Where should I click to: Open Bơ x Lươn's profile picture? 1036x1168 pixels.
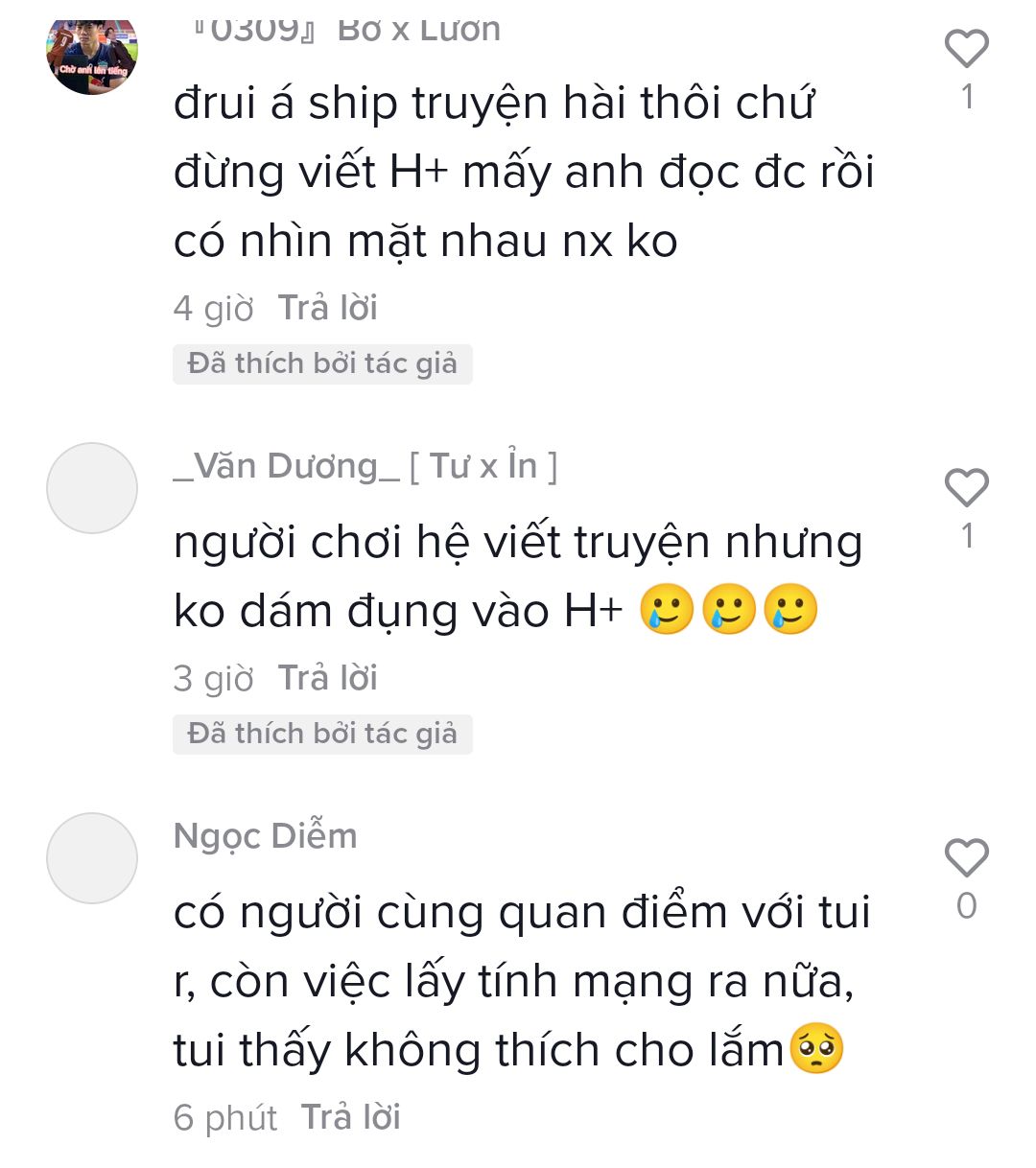tap(92, 54)
